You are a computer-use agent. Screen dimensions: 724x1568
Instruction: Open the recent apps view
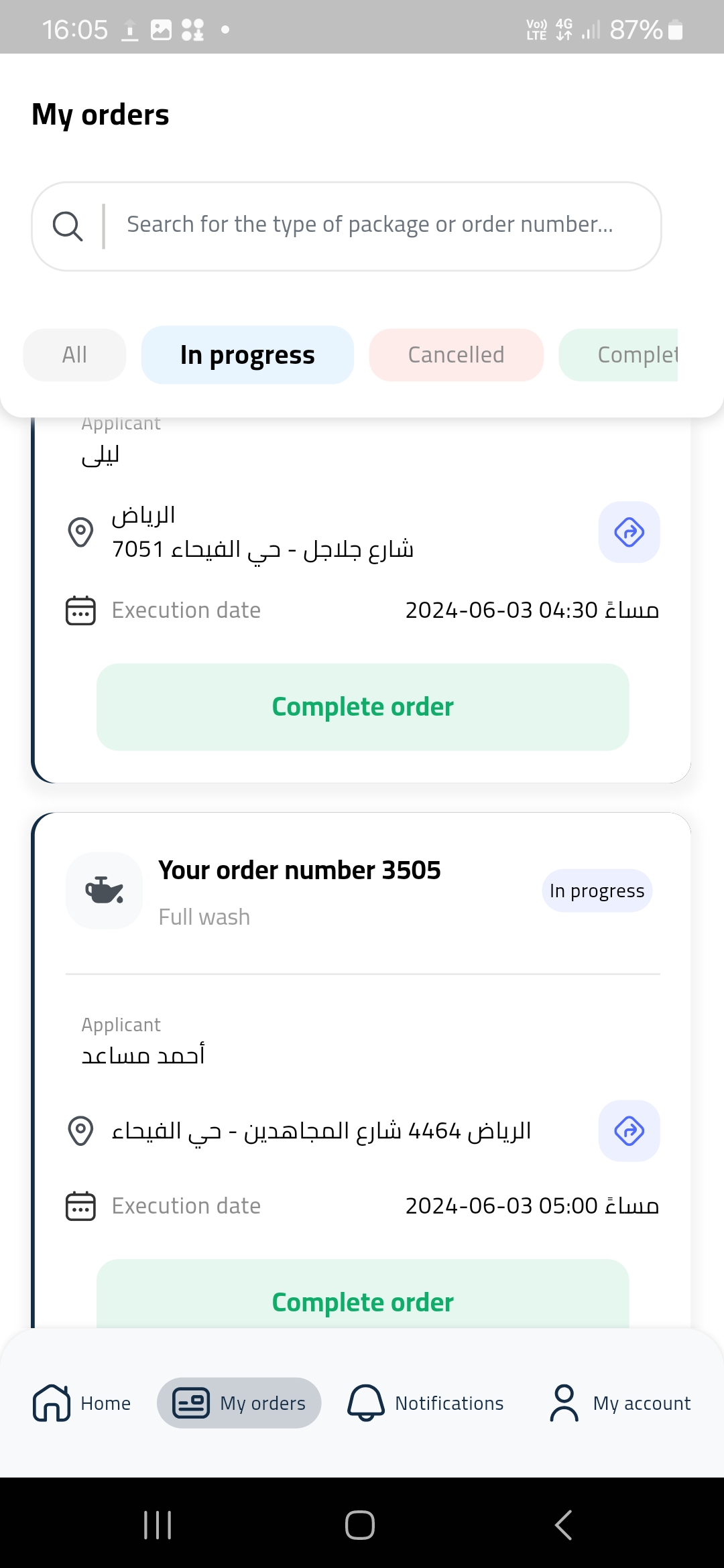pos(158,1525)
